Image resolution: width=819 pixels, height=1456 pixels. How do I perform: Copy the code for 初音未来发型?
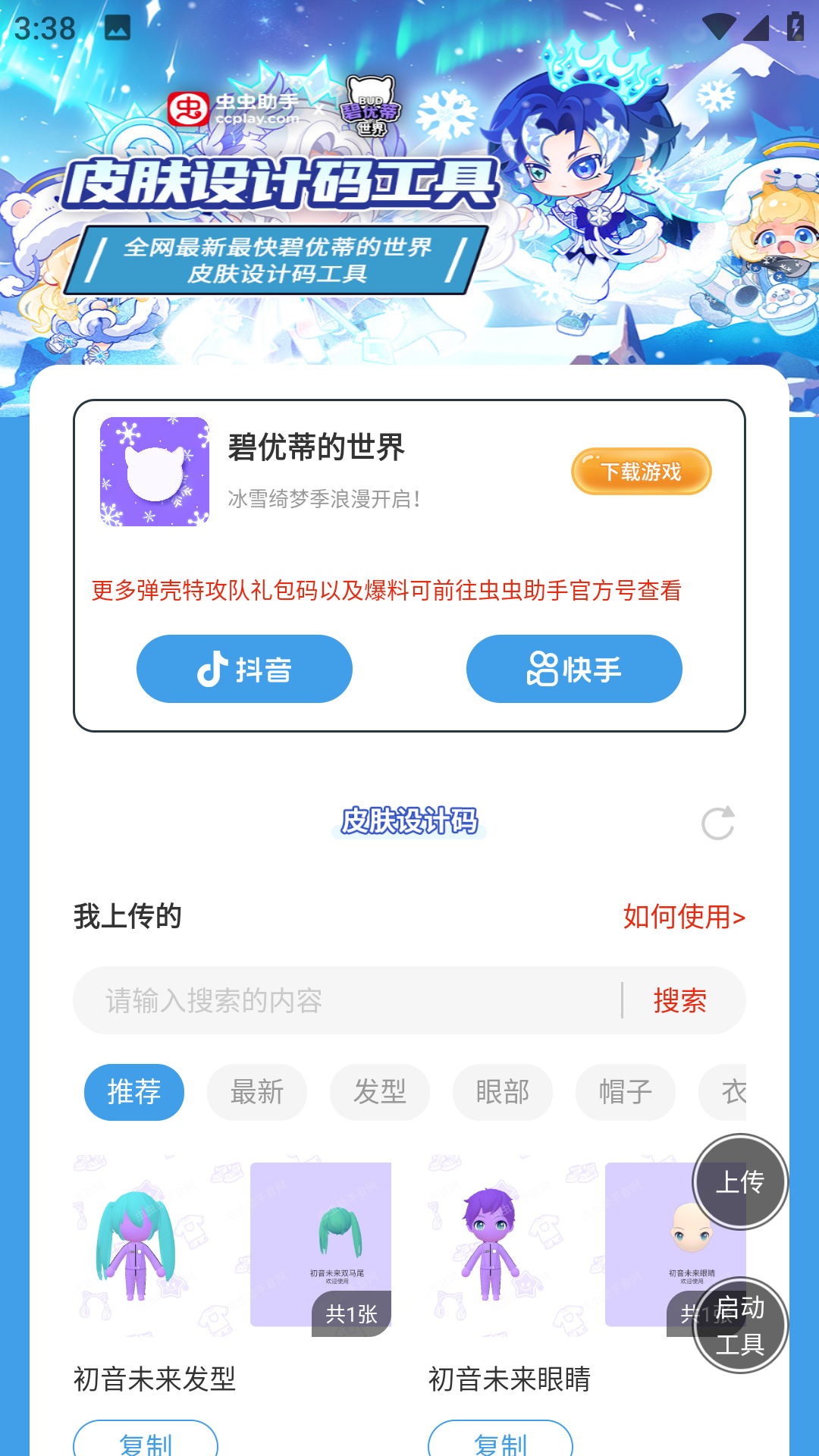[146, 1441]
